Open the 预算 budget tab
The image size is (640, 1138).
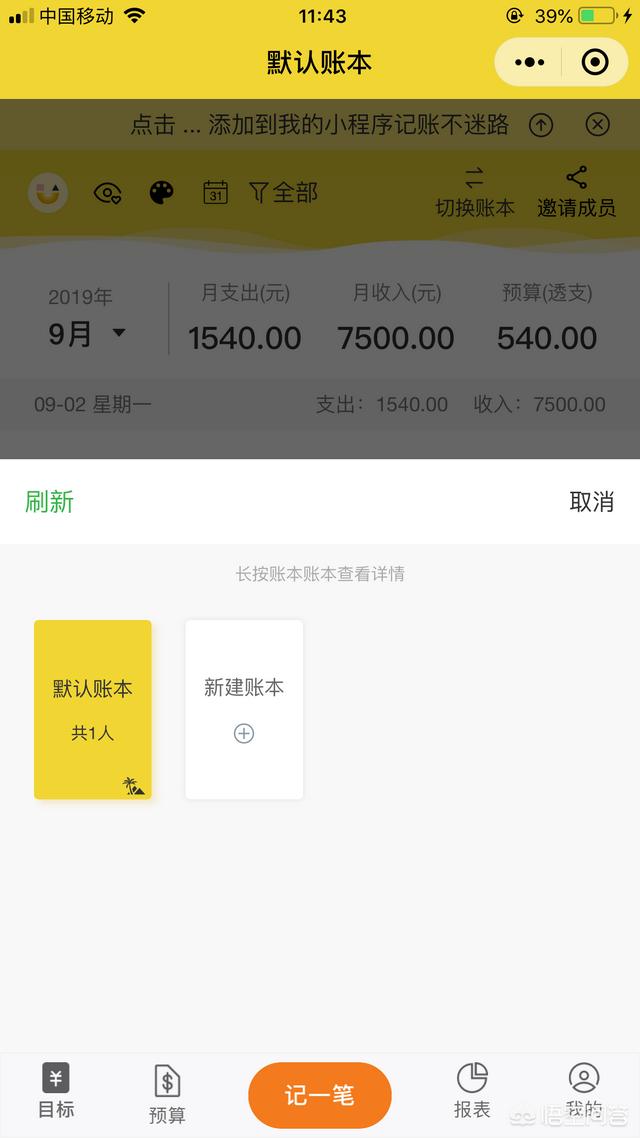(168, 1094)
